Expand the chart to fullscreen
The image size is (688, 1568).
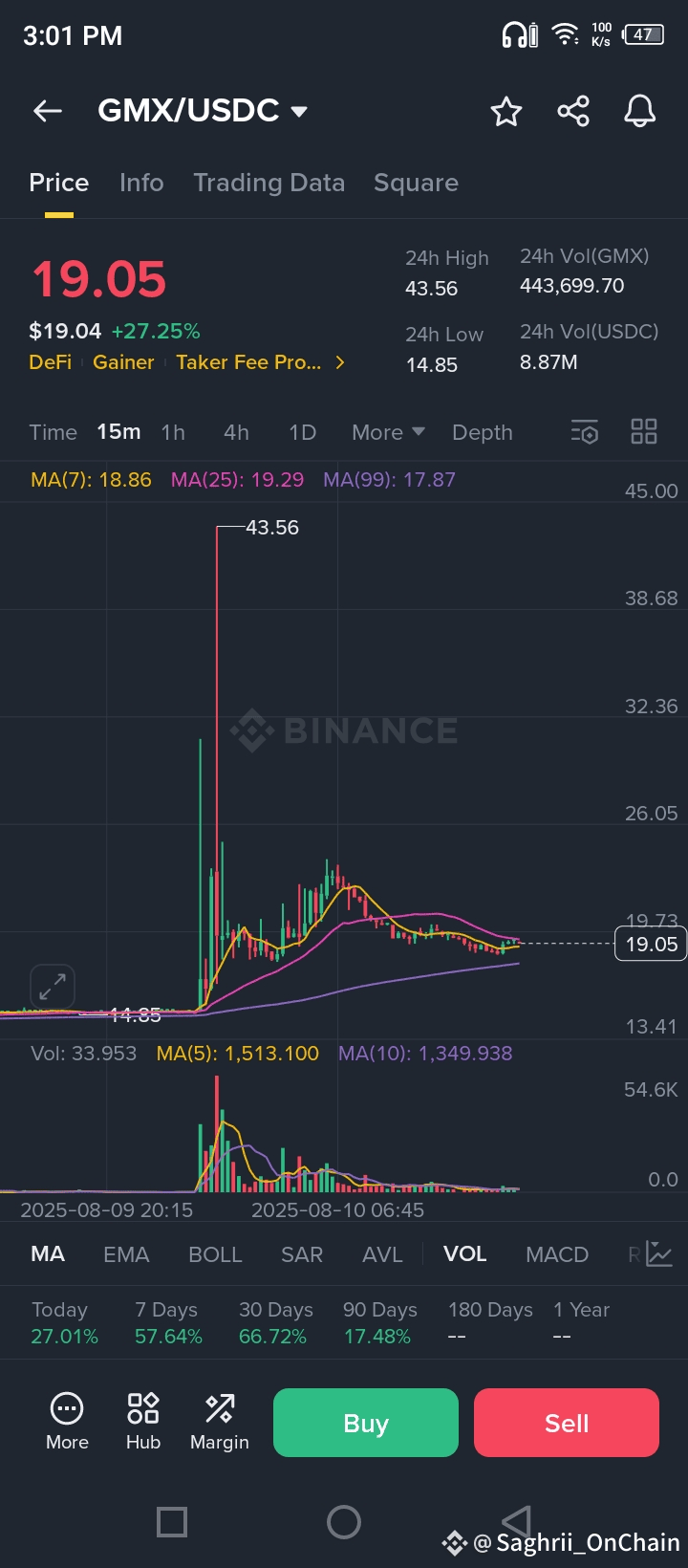point(53,986)
